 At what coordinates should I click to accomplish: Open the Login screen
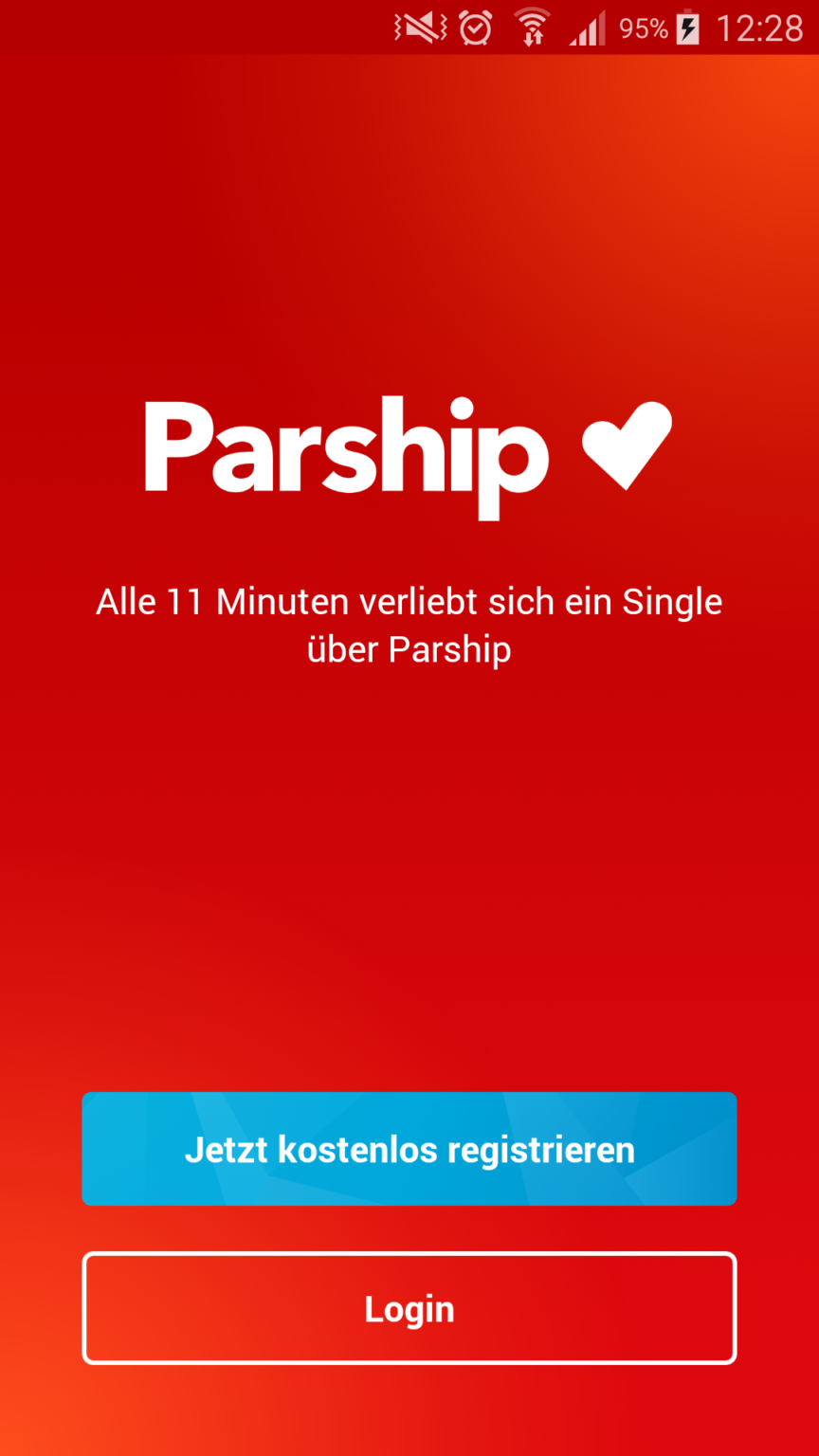[409, 1308]
